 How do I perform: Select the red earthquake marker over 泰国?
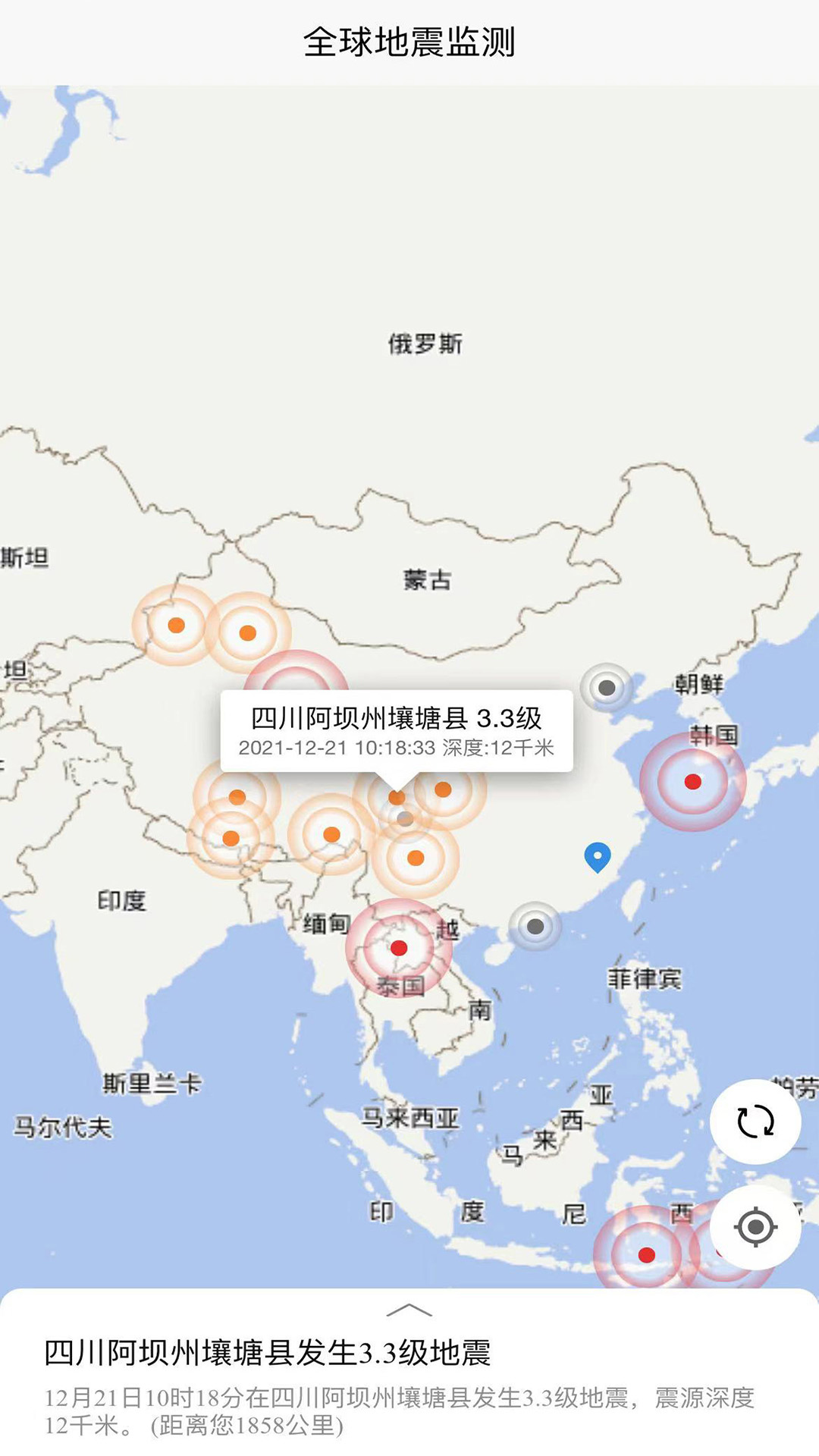pyautogui.click(x=399, y=947)
